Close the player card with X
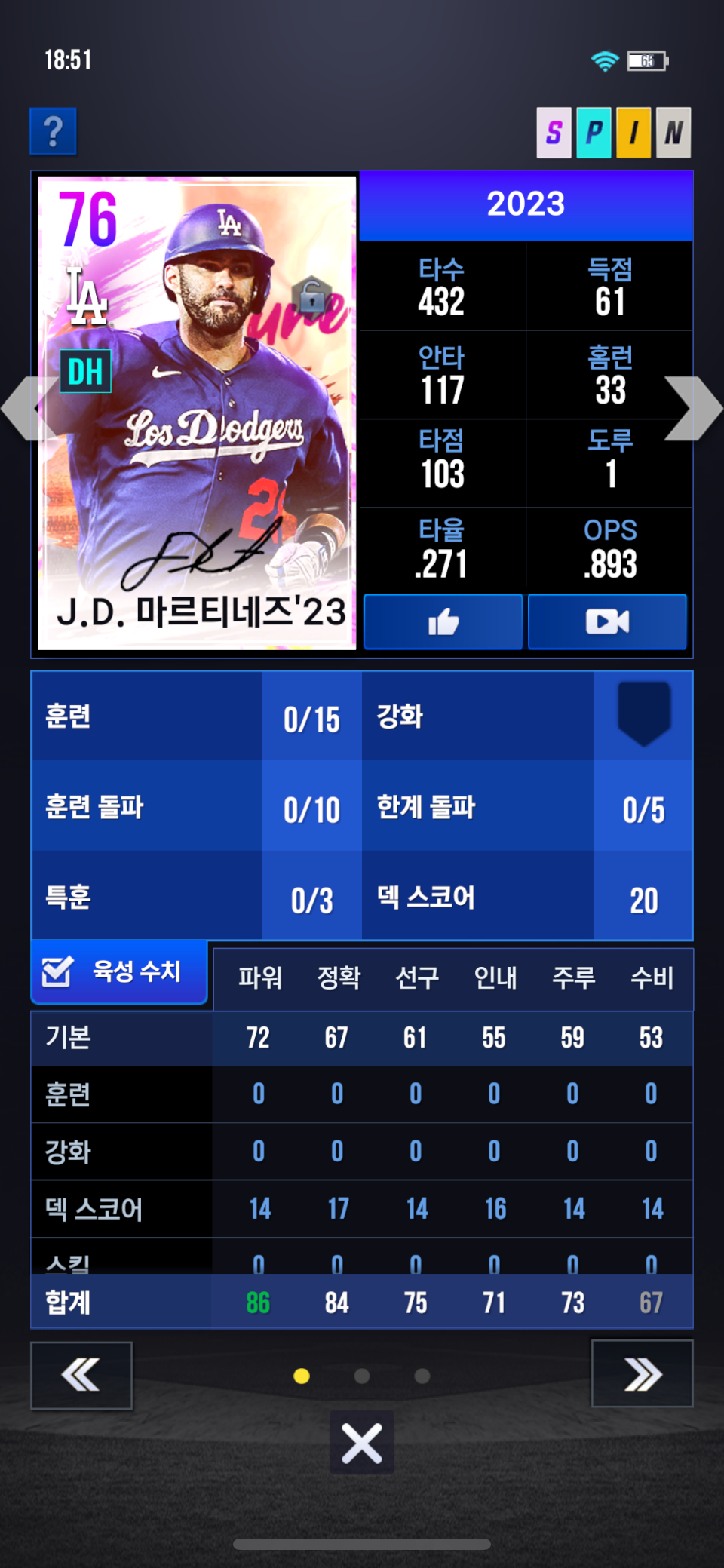The image size is (724, 1568). click(362, 1444)
